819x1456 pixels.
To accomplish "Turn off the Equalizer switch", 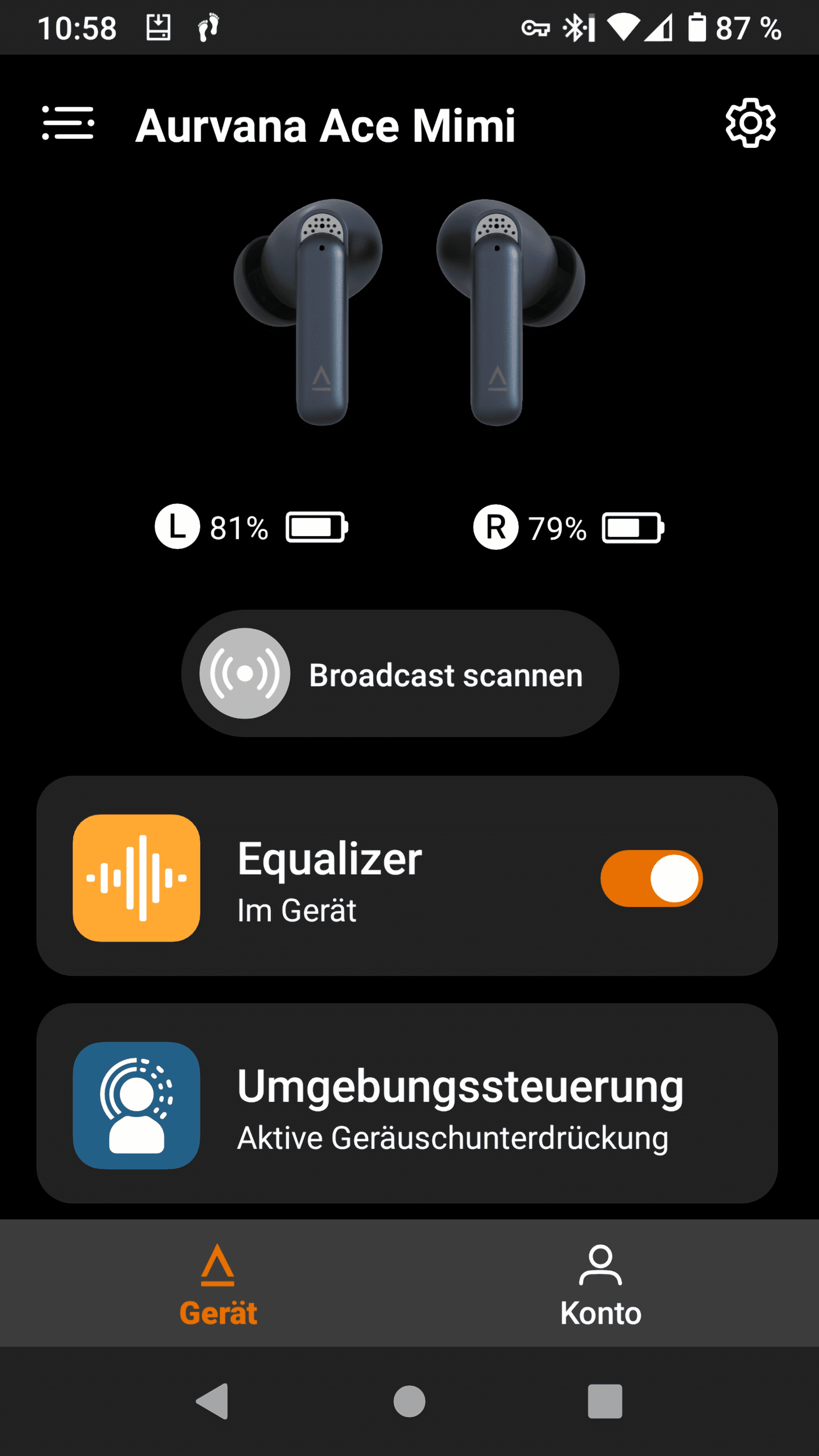I will point(651,878).
